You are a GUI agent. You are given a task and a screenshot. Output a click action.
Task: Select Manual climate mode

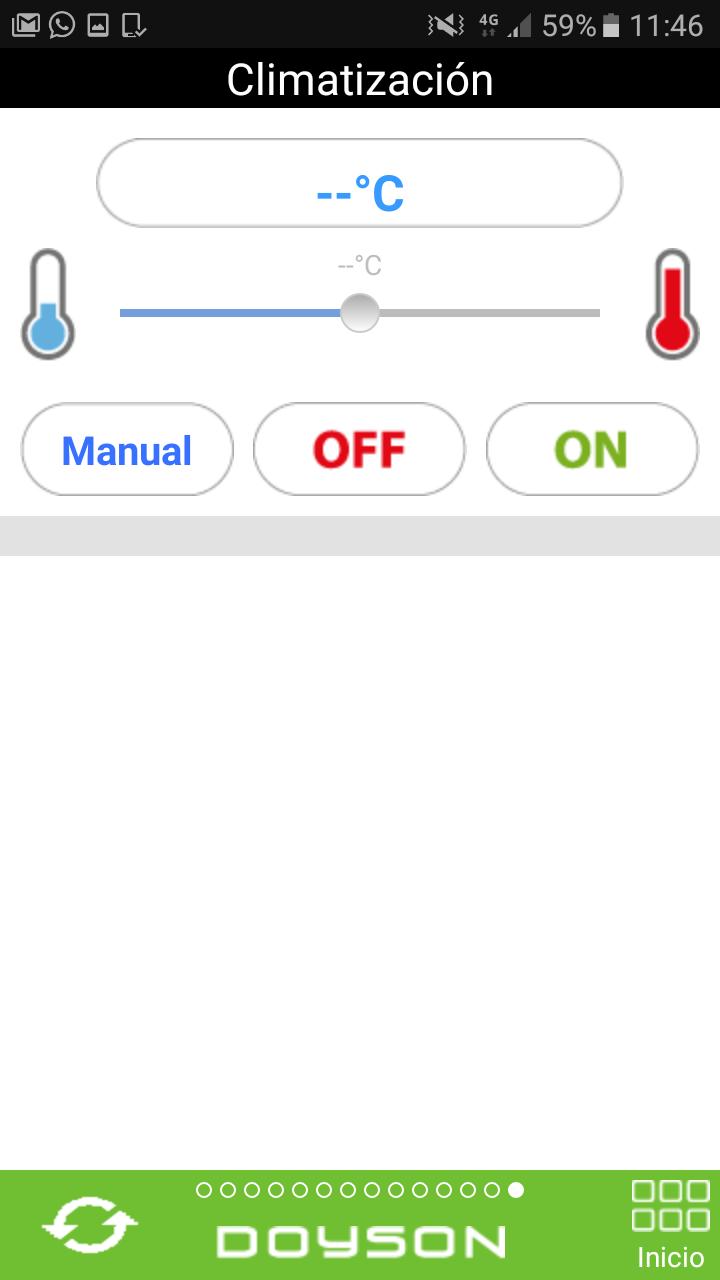coord(127,450)
